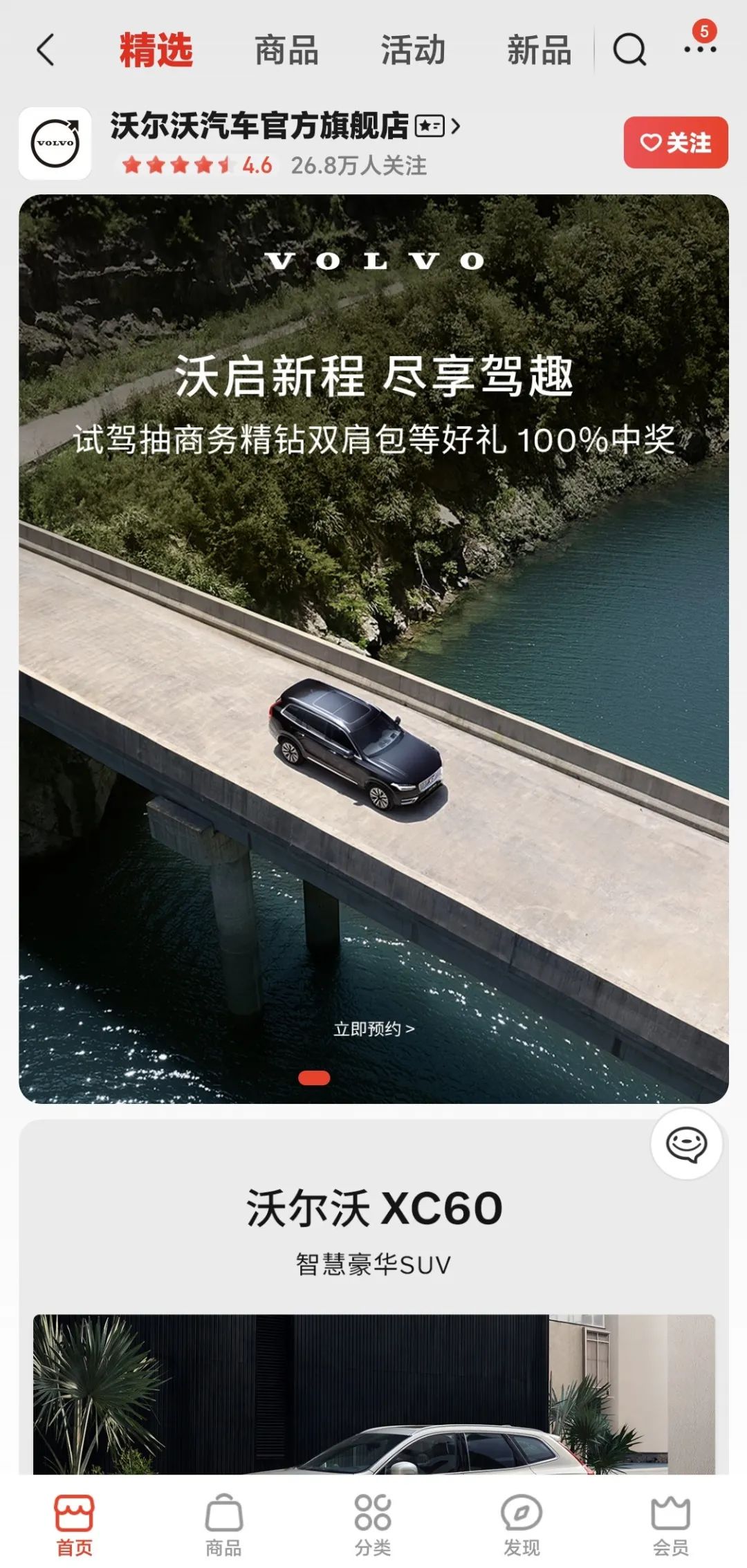Go to the 首页 bottom tab
Screen dimensions: 747x1568
click(74, 1526)
